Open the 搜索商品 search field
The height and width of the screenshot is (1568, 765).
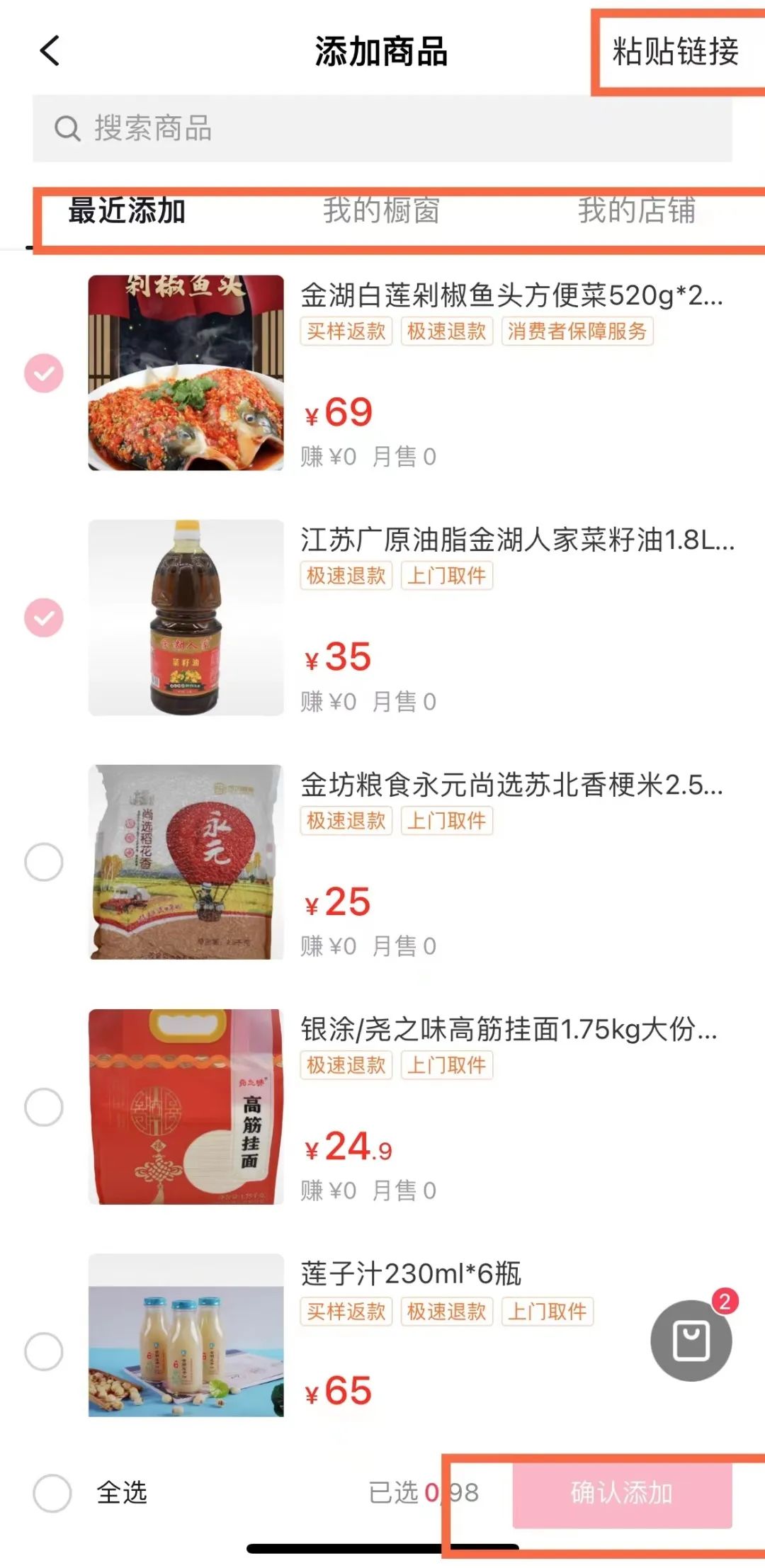pos(382,128)
